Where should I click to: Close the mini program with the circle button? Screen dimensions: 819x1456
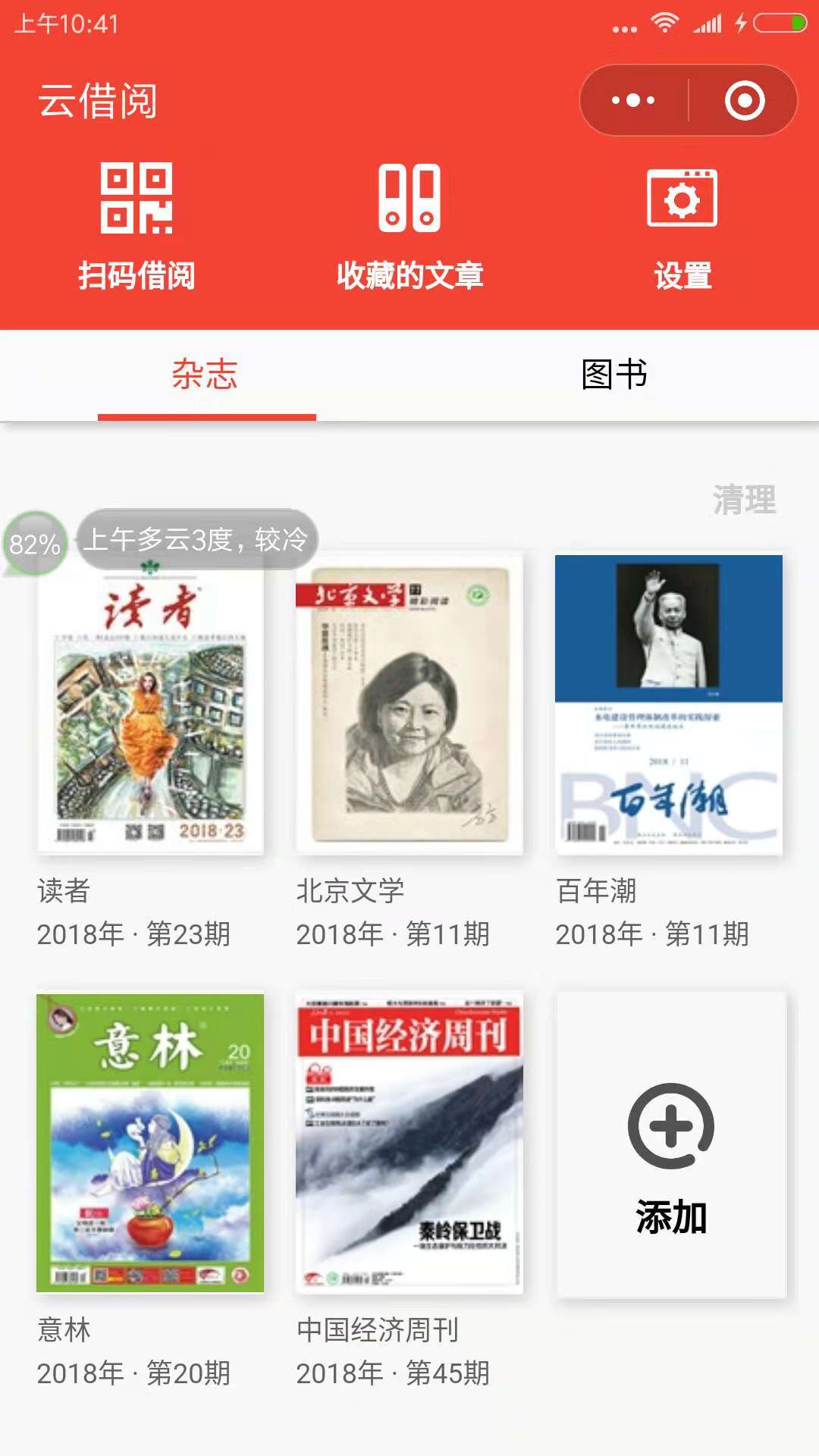tap(744, 100)
